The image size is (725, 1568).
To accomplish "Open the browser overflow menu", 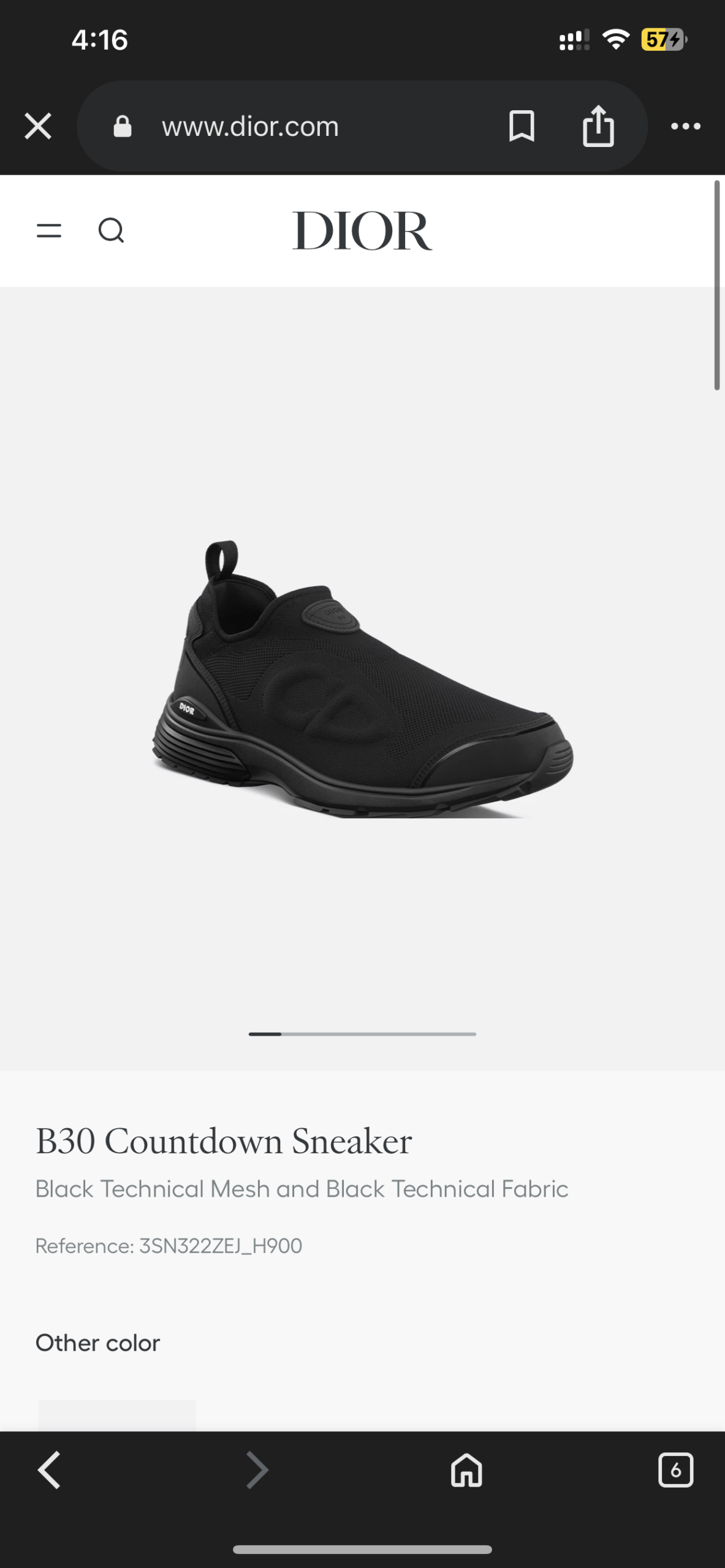I will 685,126.
